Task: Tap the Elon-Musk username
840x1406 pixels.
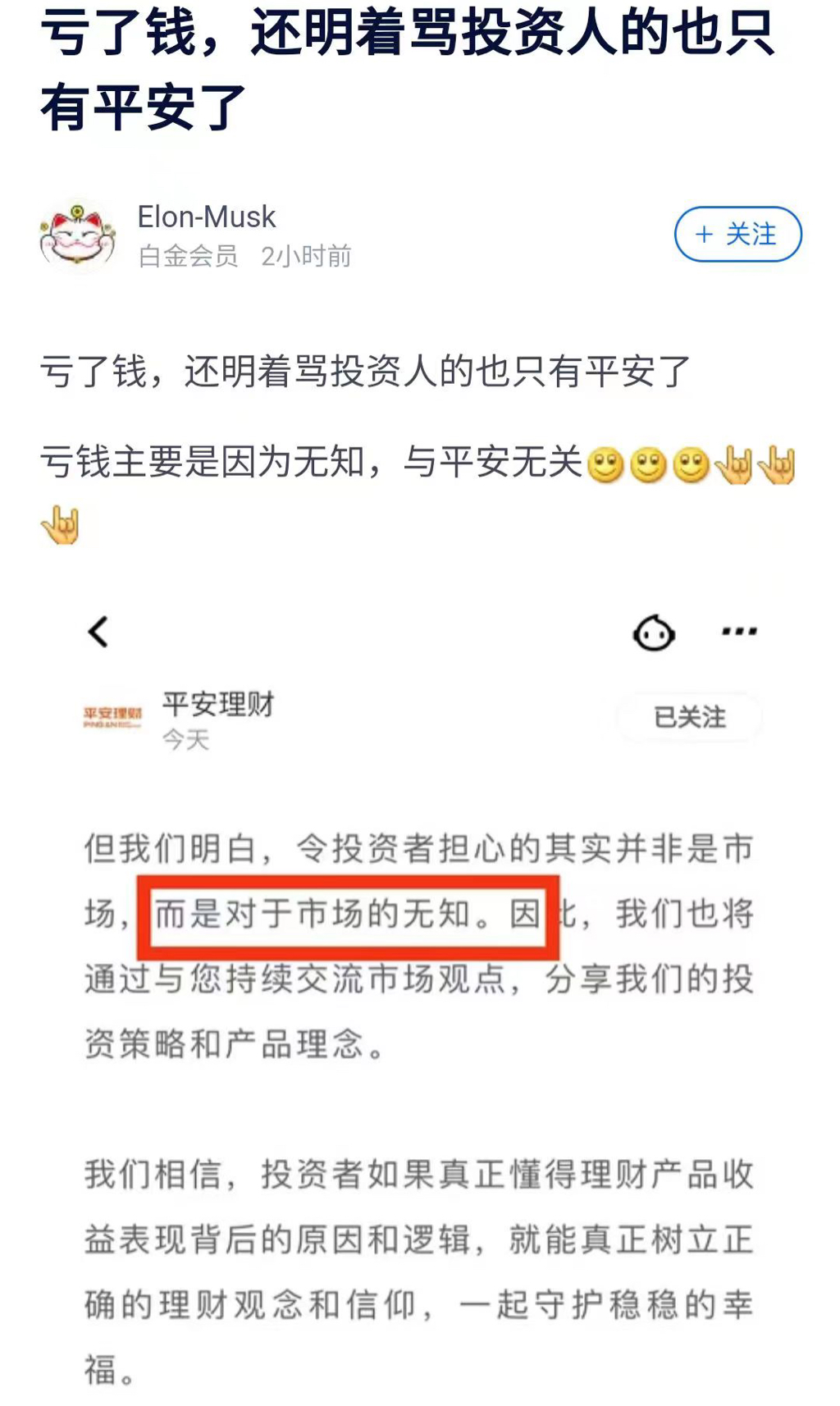Action: (x=206, y=217)
